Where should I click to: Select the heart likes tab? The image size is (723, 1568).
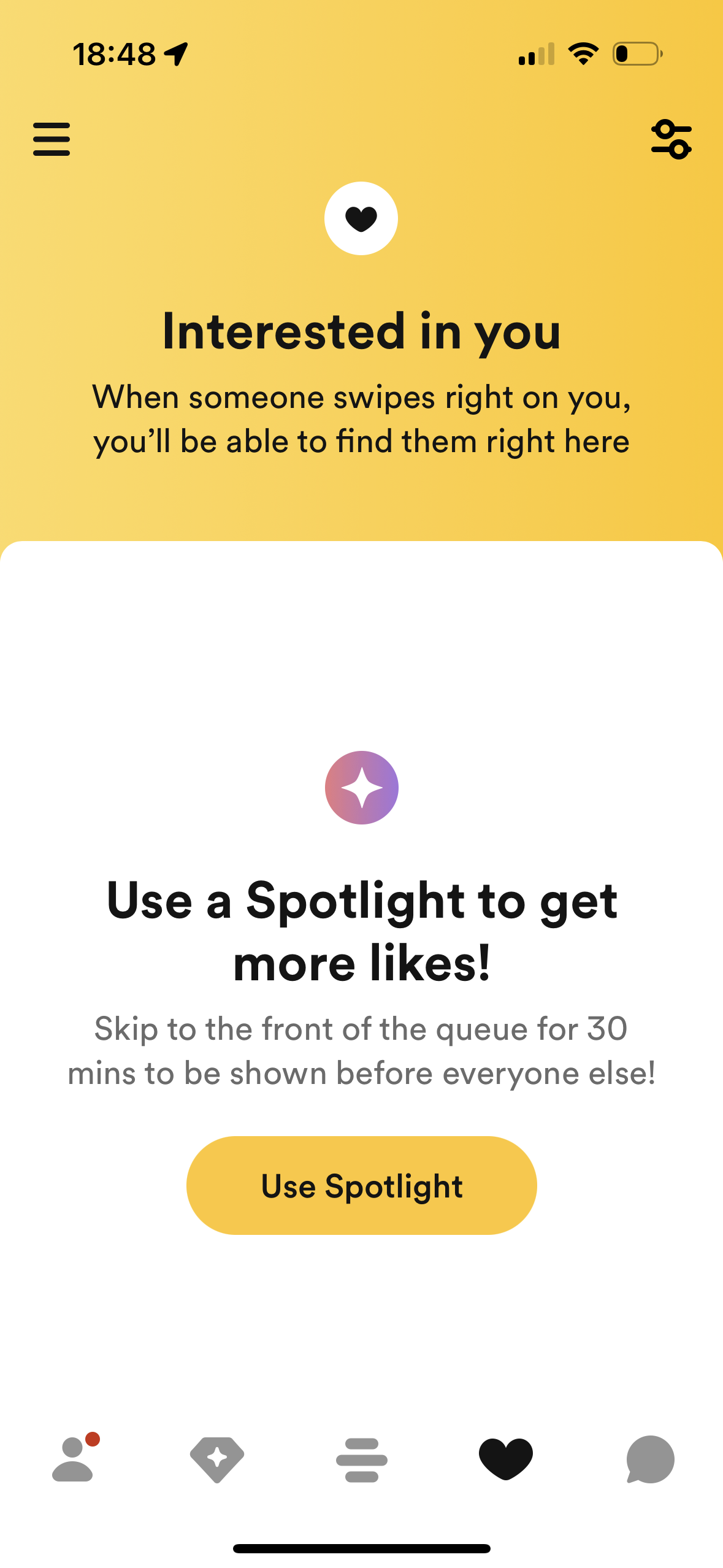506,1459
